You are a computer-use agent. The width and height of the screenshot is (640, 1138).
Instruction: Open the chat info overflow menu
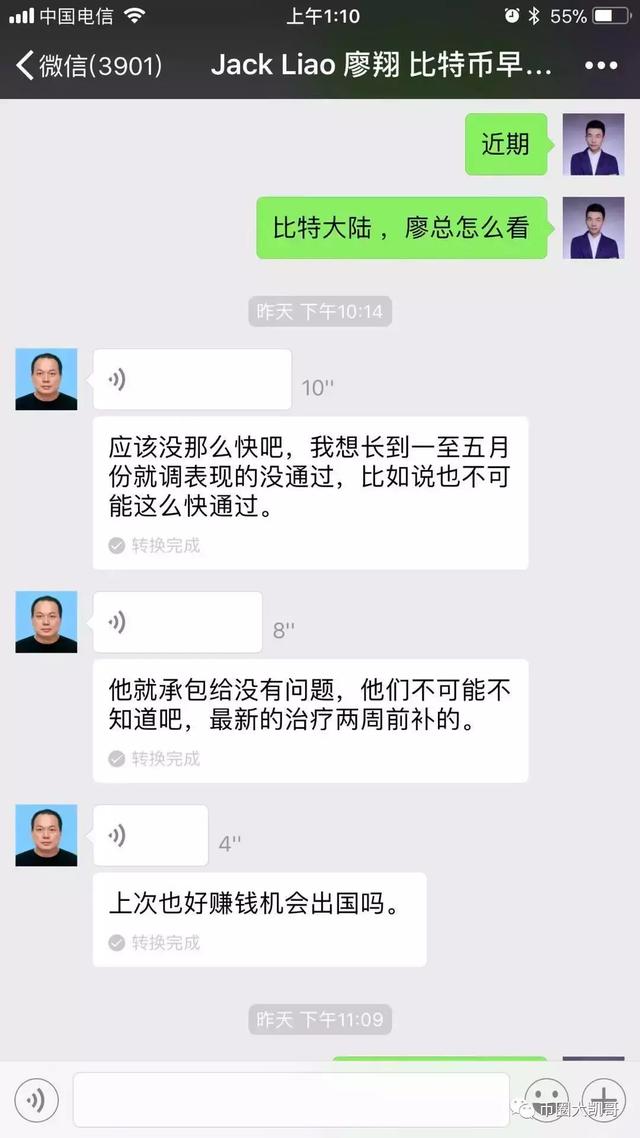[x=601, y=66]
